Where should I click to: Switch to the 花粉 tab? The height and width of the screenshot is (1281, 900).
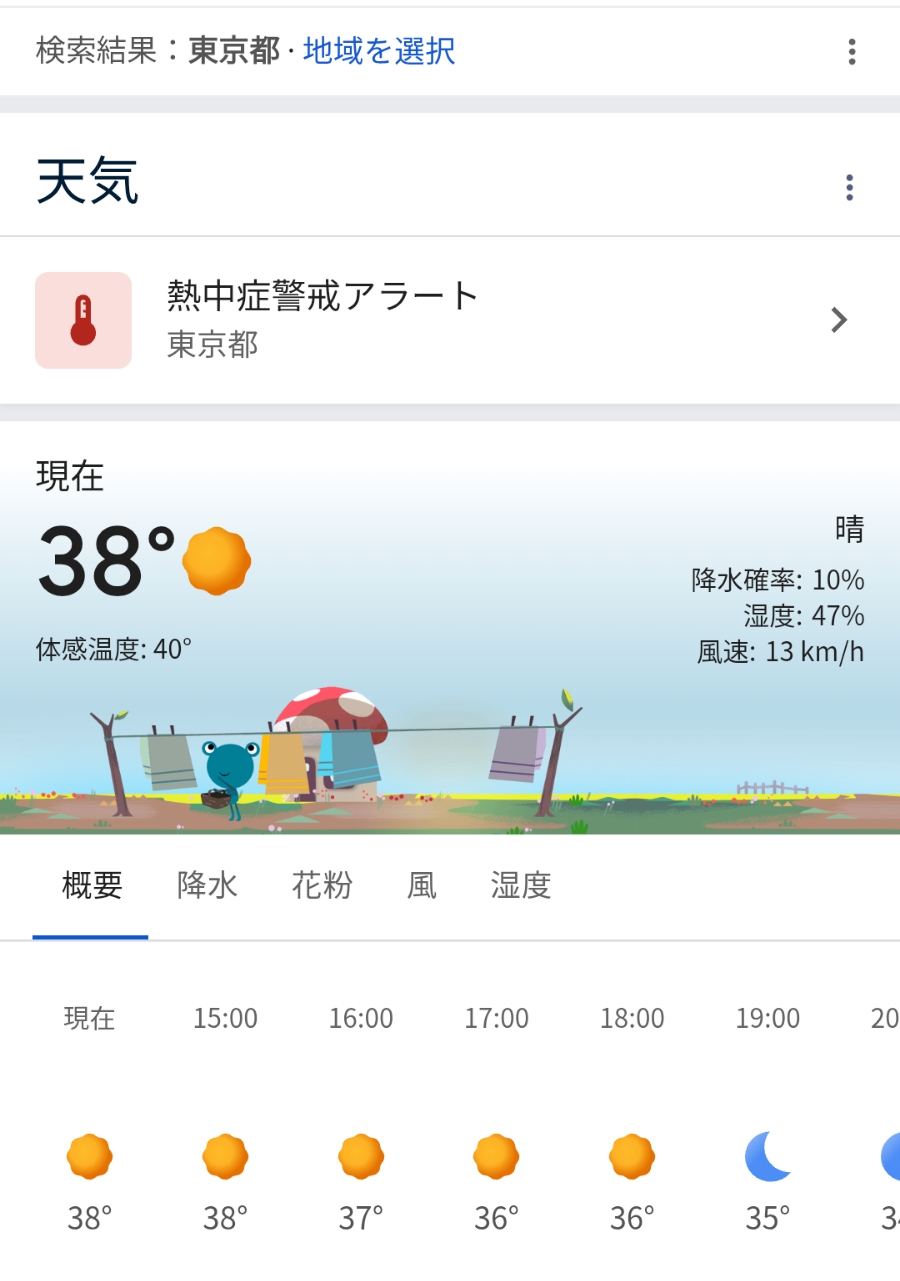pos(322,886)
